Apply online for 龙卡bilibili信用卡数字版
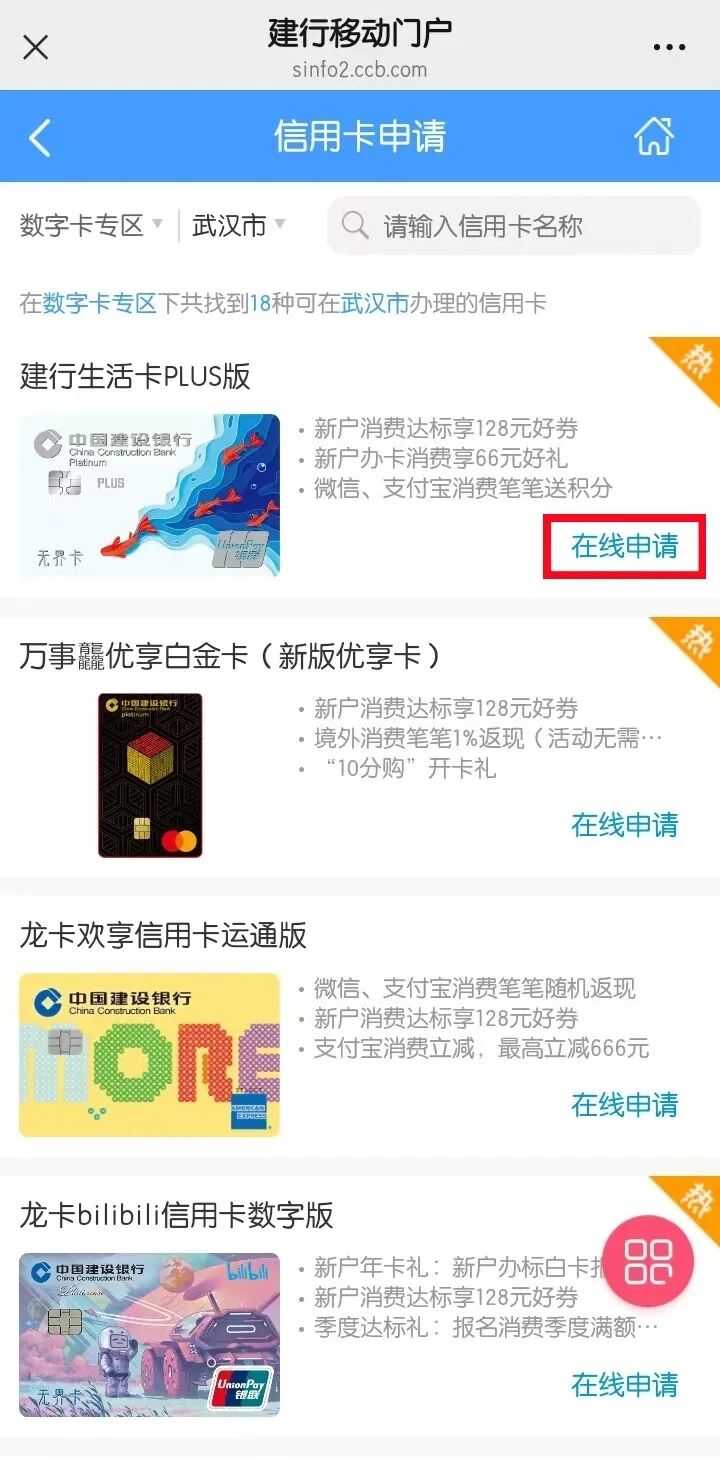 [x=624, y=1385]
